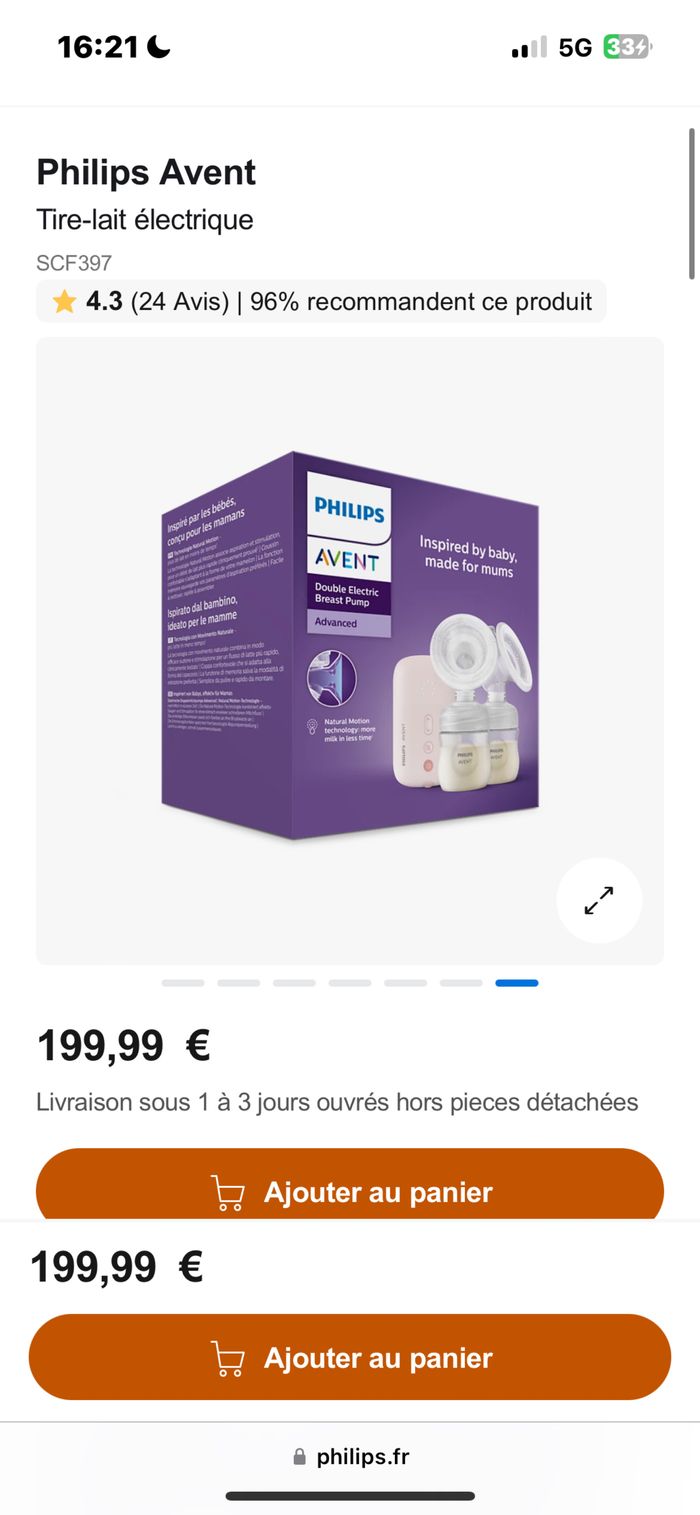Image resolution: width=700 pixels, height=1515 pixels.
Task: Open the Philips Avent breast pump product image
Action: [350, 650]
